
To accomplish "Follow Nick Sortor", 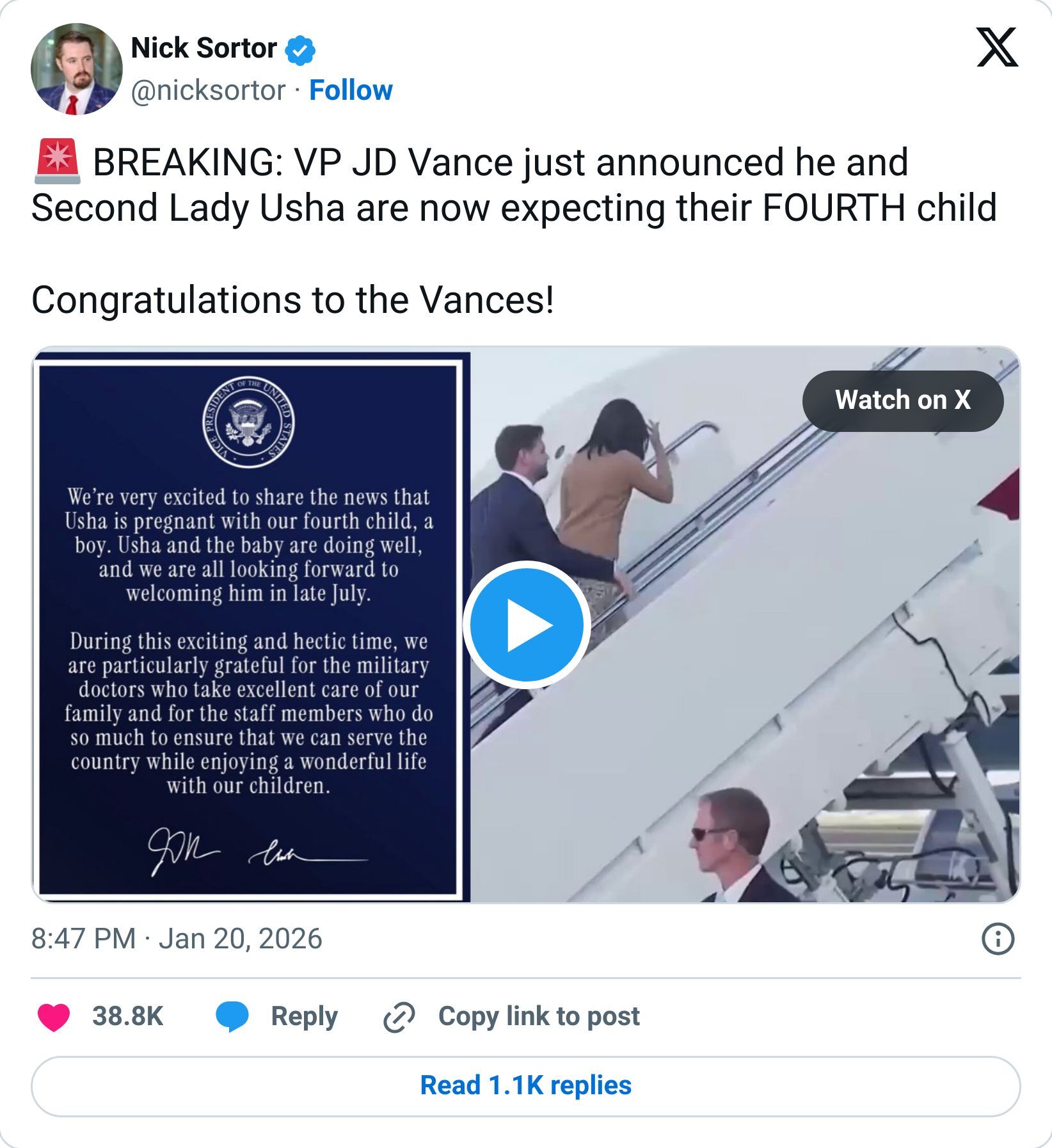I will [x=351, y=90].
